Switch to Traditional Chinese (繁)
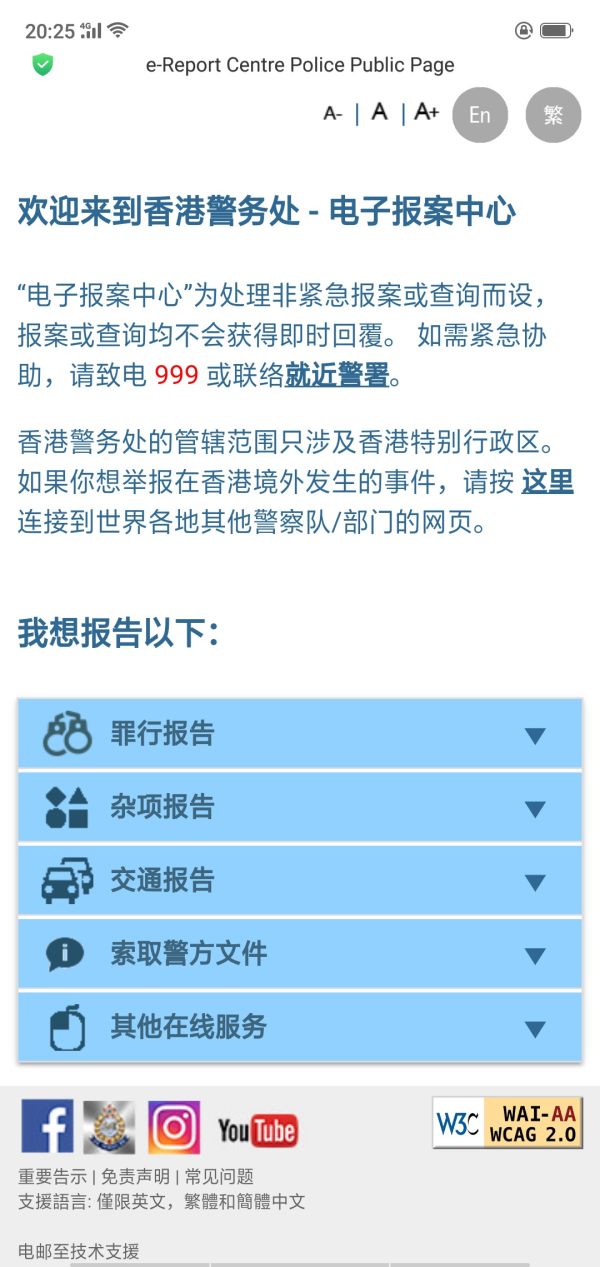The width and height of the screenshot is (600, 1267). point(553,115)
